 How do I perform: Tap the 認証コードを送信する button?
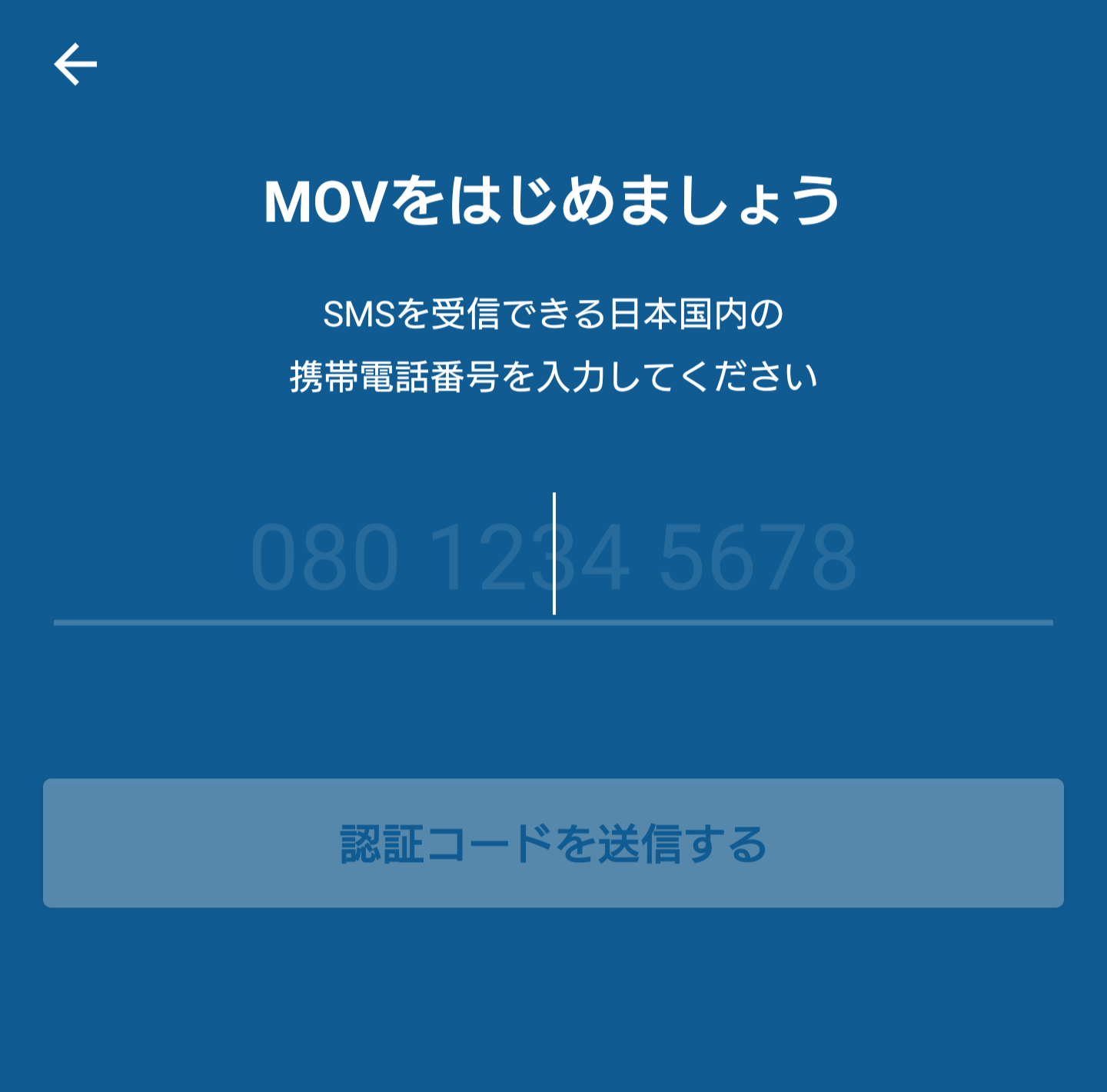click(553, 843)
